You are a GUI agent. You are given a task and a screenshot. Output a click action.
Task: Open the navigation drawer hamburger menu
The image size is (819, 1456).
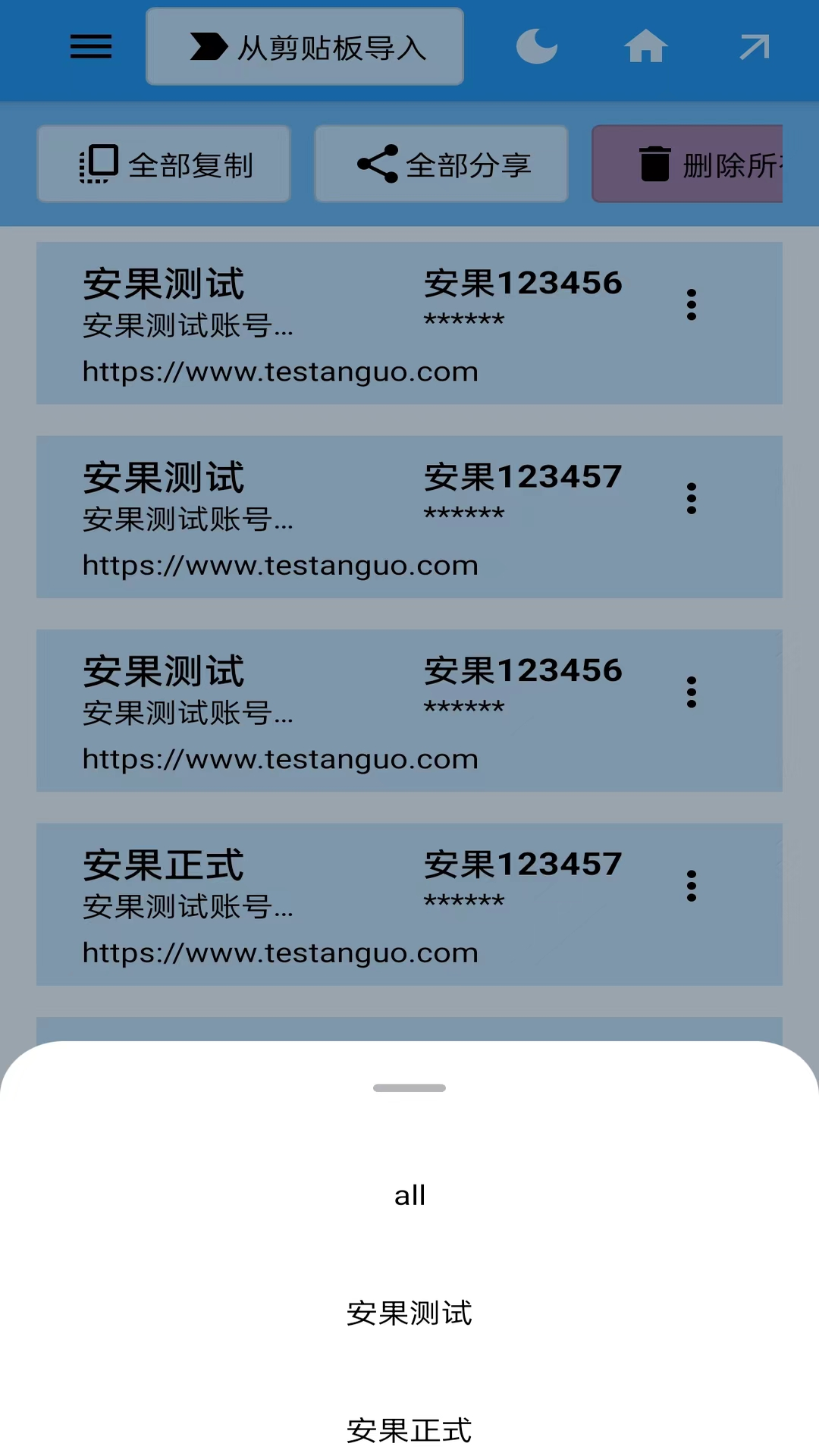pyautogui.click(x=89, y=47)
